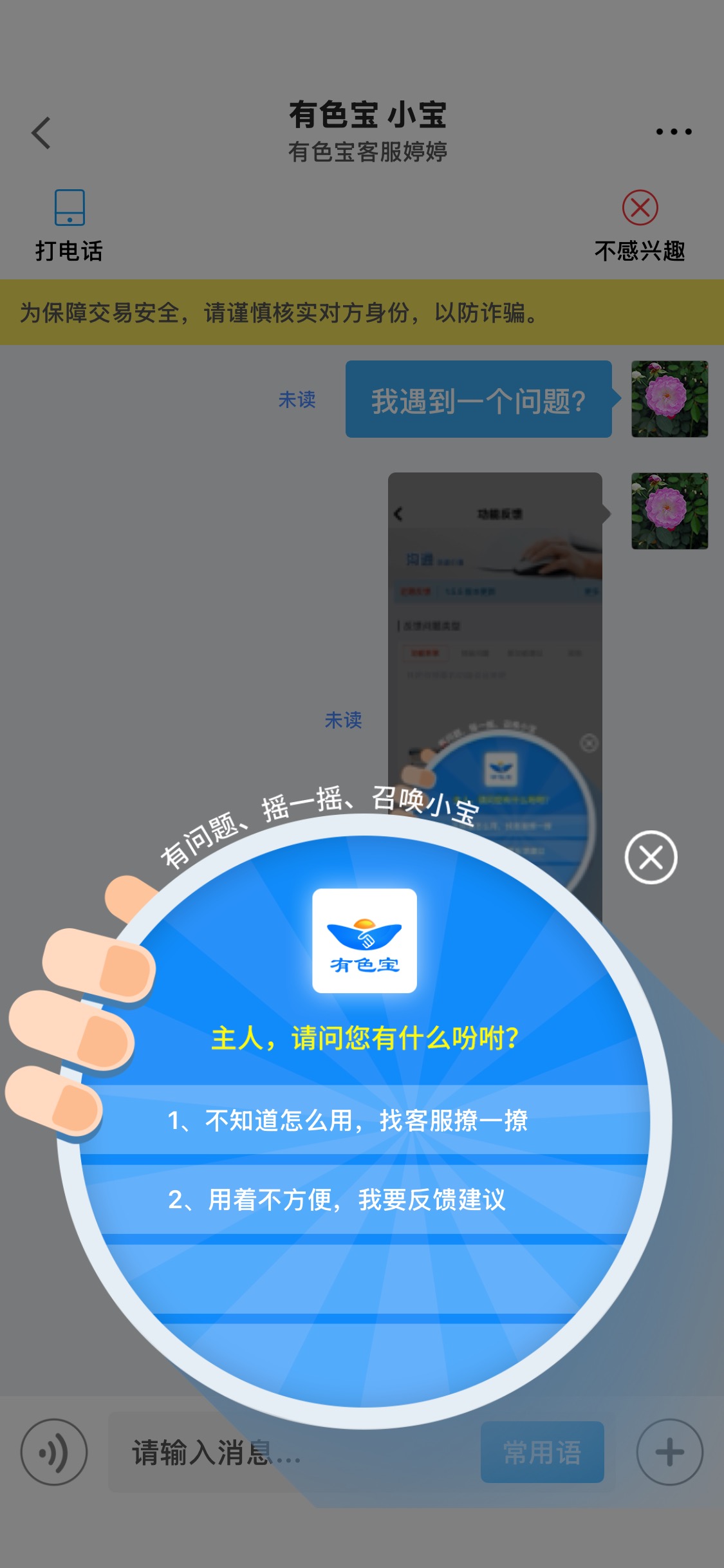The height and width of the screenshot is (1568, 724).
Task: Go back with the top-left arrow
Action: click(41, 133)
